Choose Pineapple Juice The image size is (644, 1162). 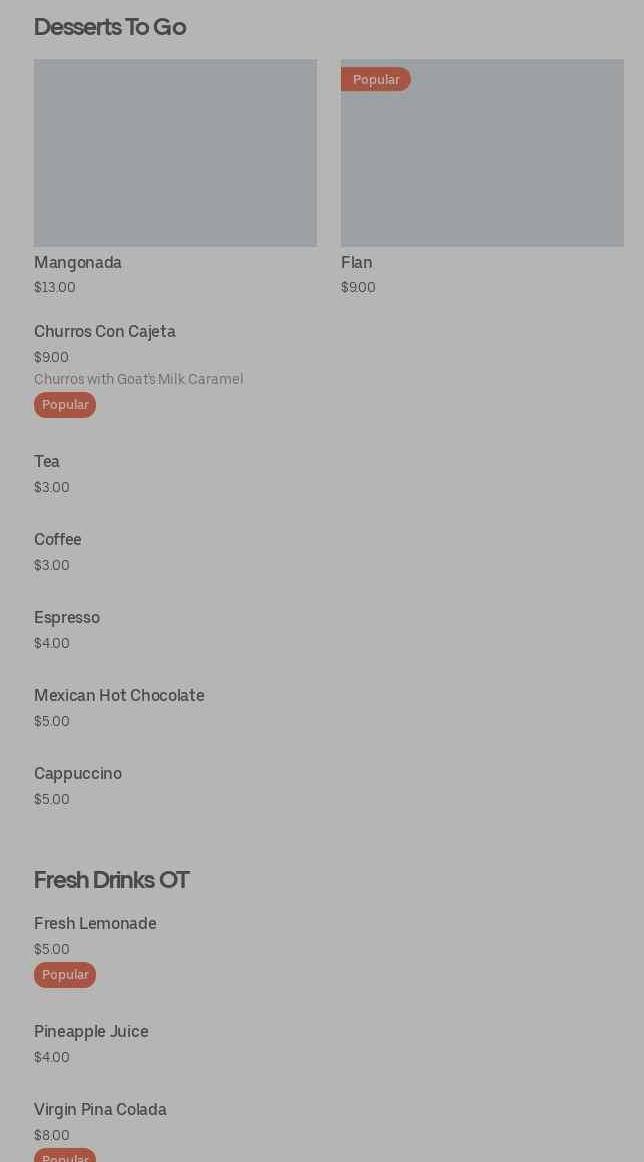point(91,1032)
